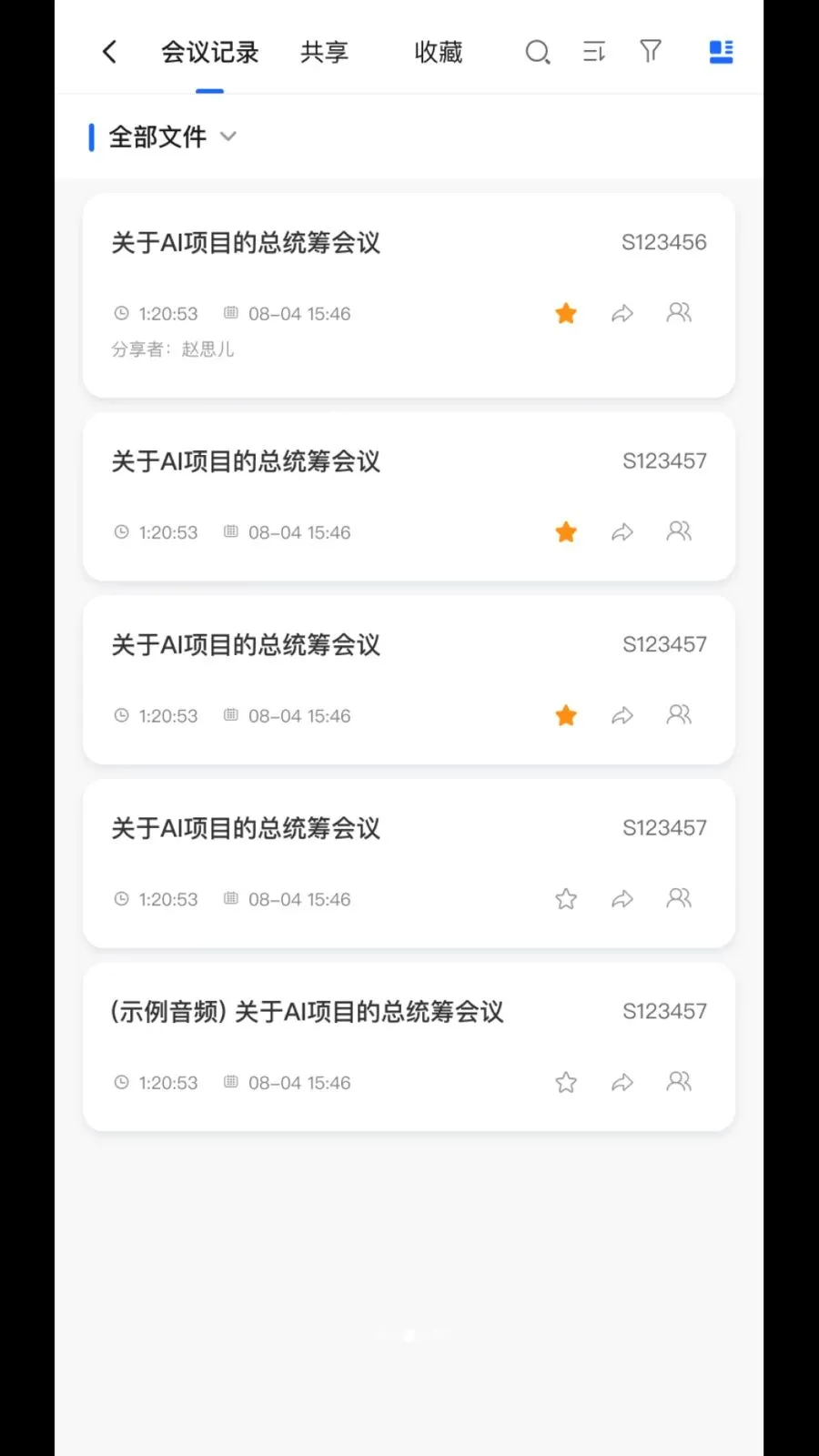Open search in meeting records
This screenshot has height=1456, width=819.
[538, 52]
